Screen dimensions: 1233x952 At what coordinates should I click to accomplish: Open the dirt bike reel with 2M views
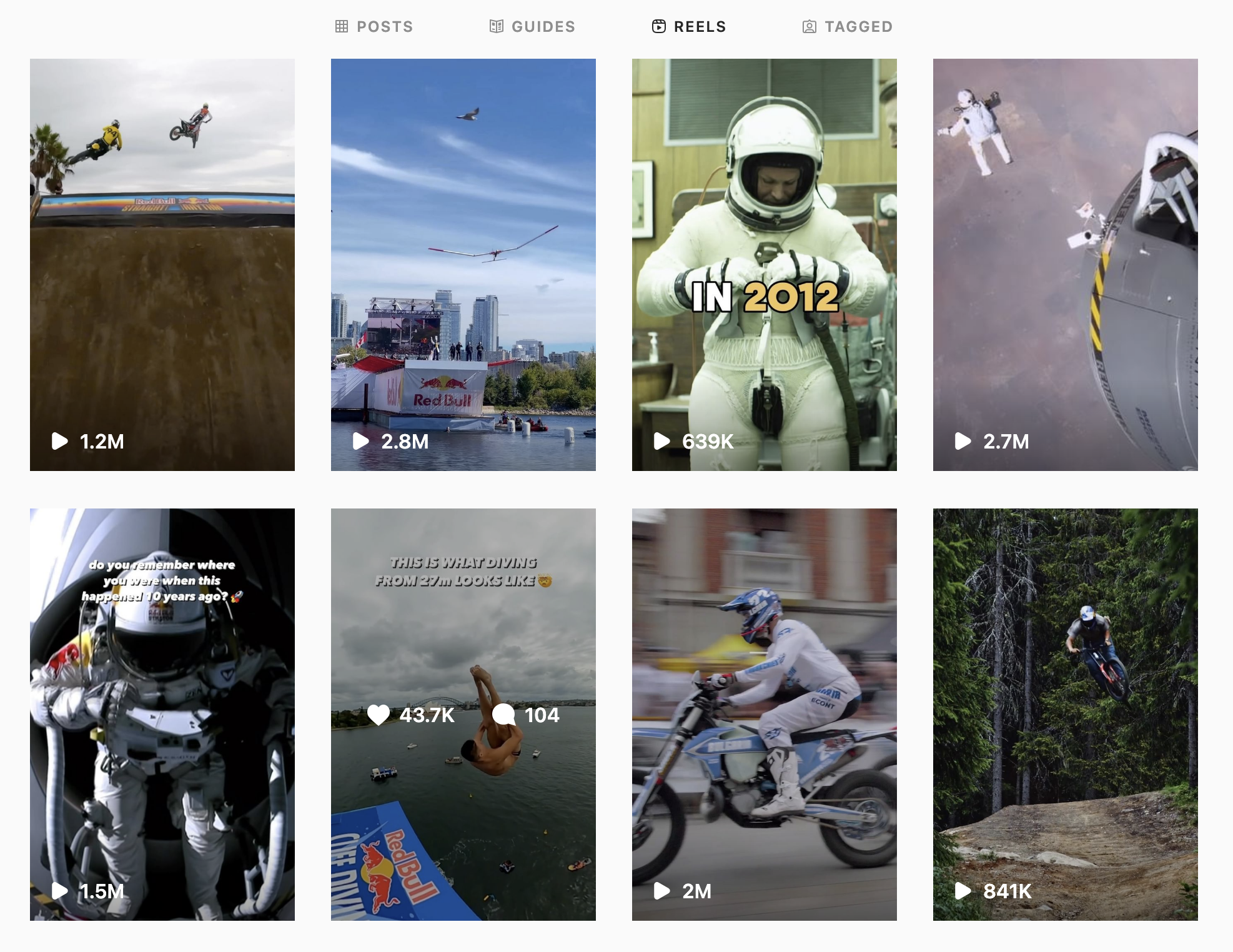(764, 714)
